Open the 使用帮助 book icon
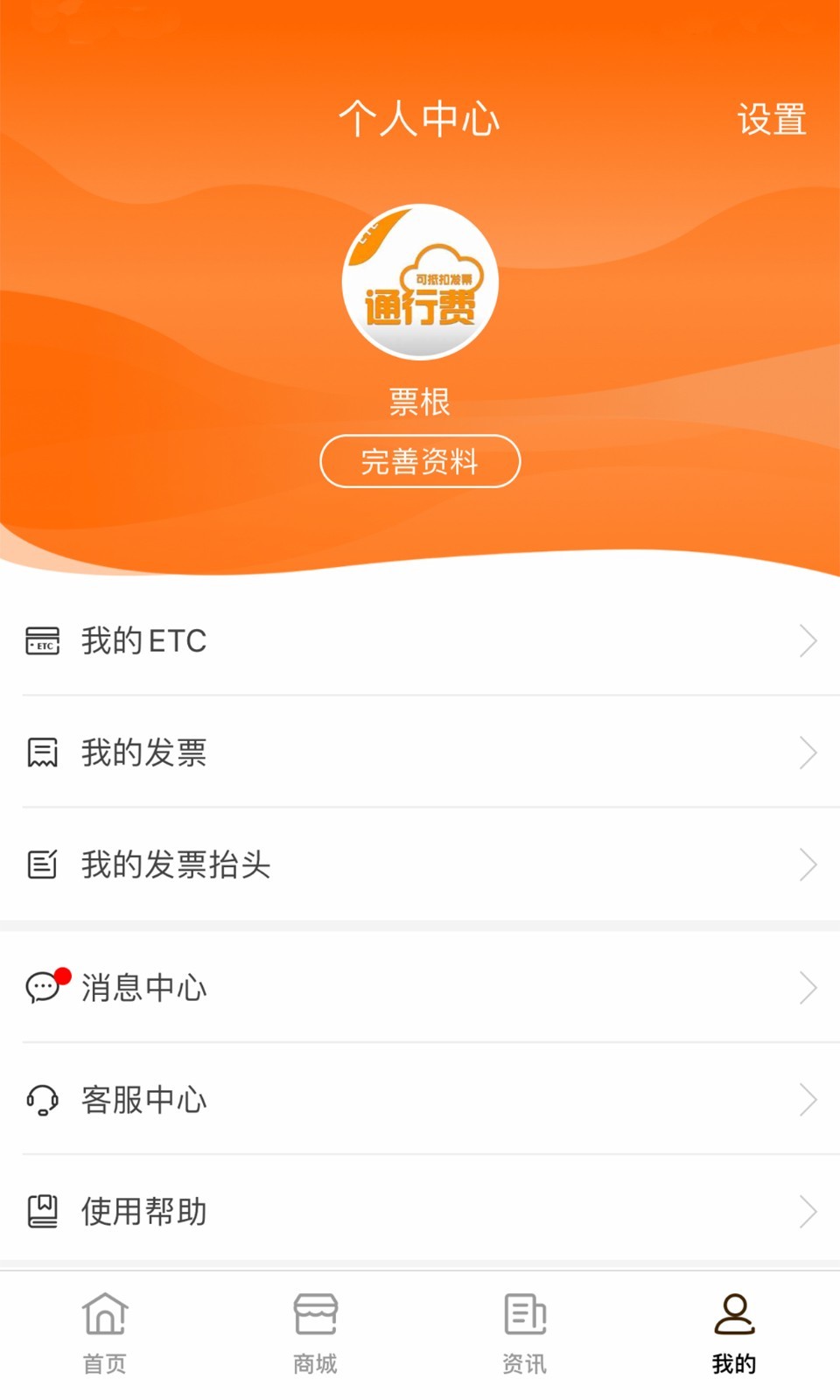This screenshot has width=840, height=1400. tap(41, 1212)
